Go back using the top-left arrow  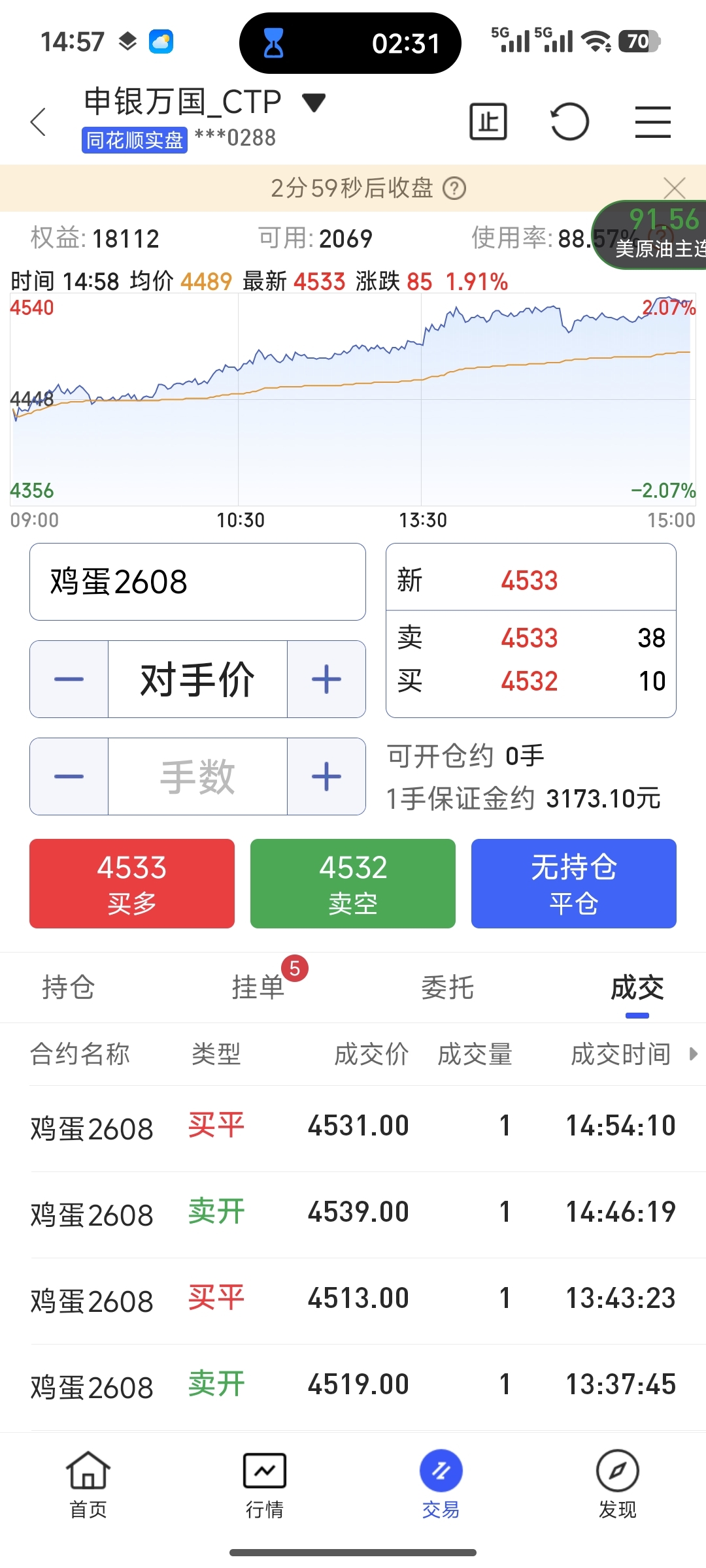coord(39,122)
